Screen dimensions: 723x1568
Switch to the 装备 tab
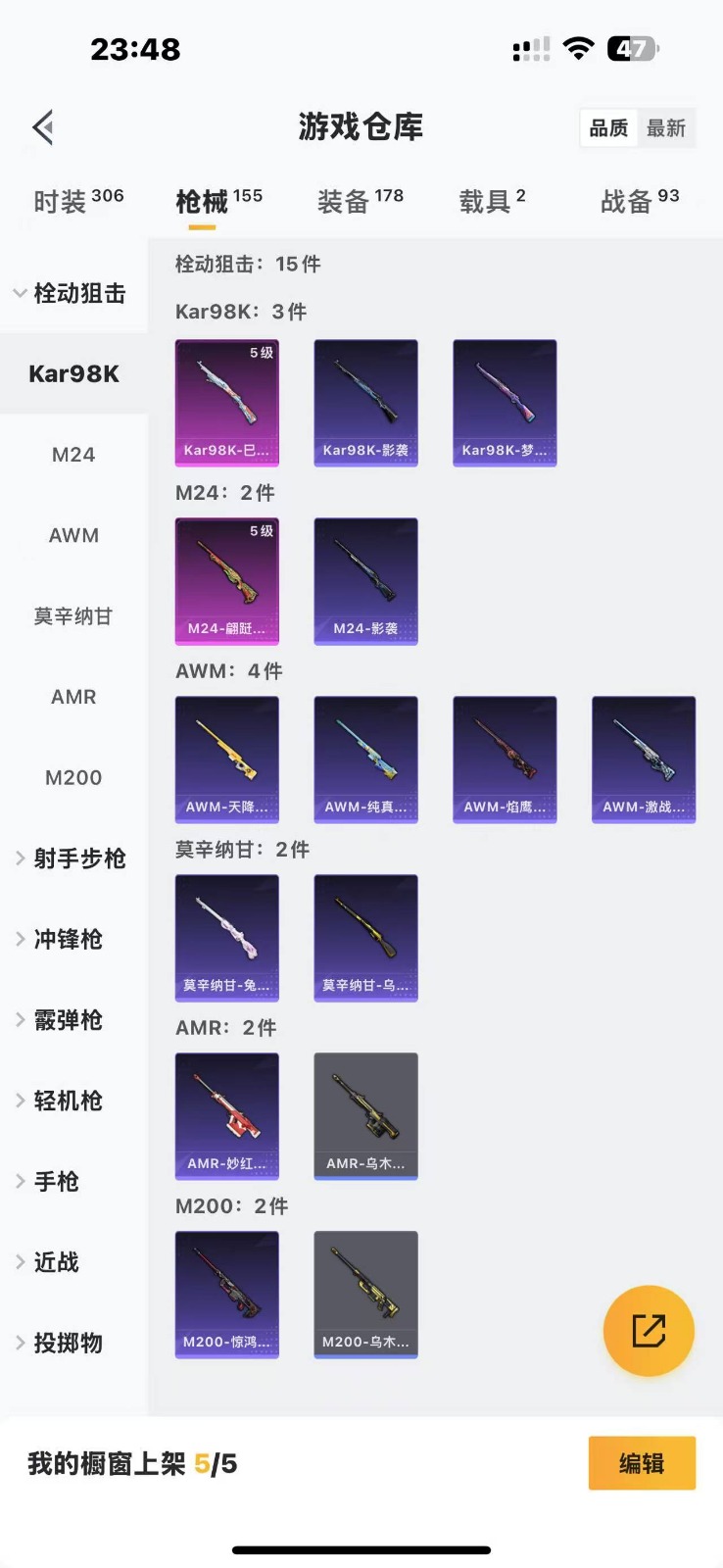[x=360, y=201]
